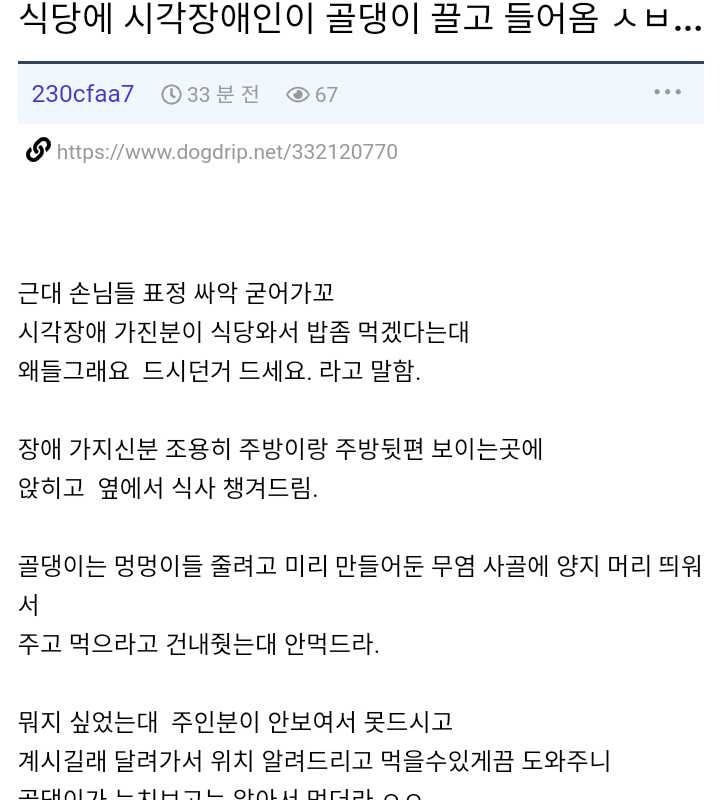Open the post's three-dot overflow menu
The image size is (720, 800).
click(x=667, y=93)
